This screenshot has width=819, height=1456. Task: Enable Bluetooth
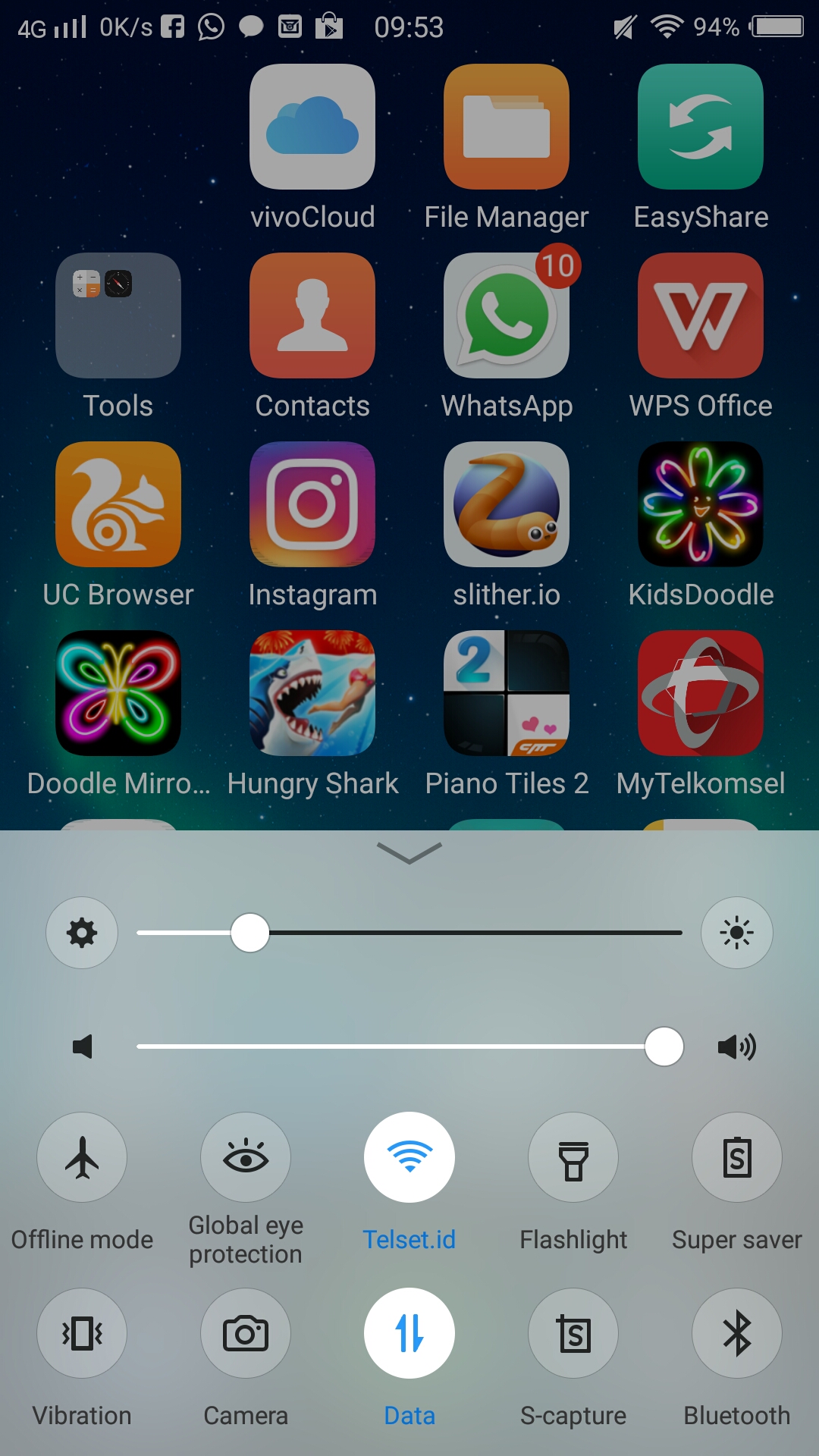737,1333
